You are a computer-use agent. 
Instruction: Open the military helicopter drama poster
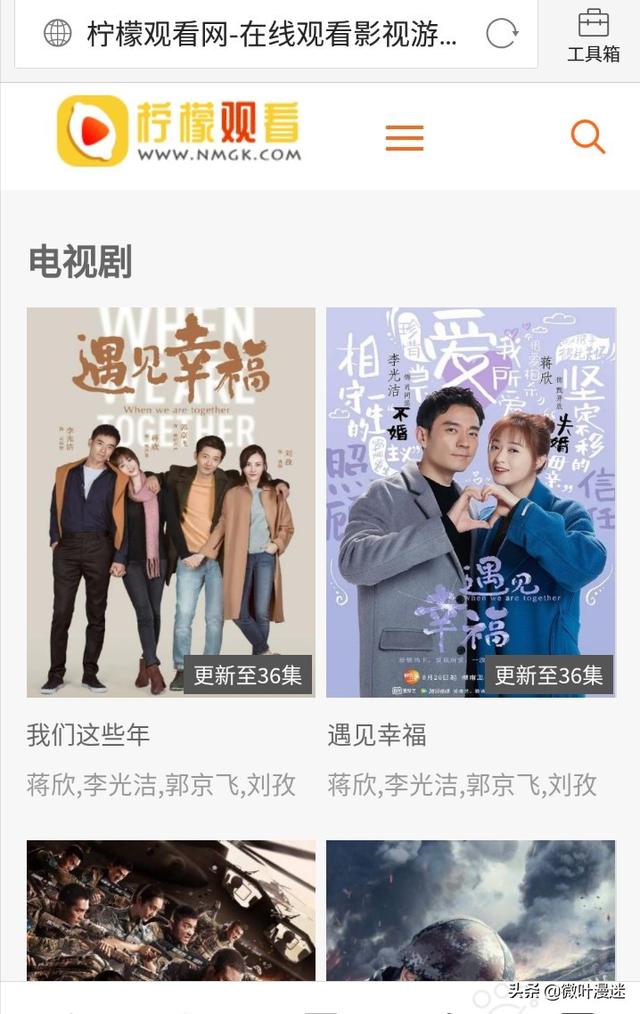click(171, 910)
